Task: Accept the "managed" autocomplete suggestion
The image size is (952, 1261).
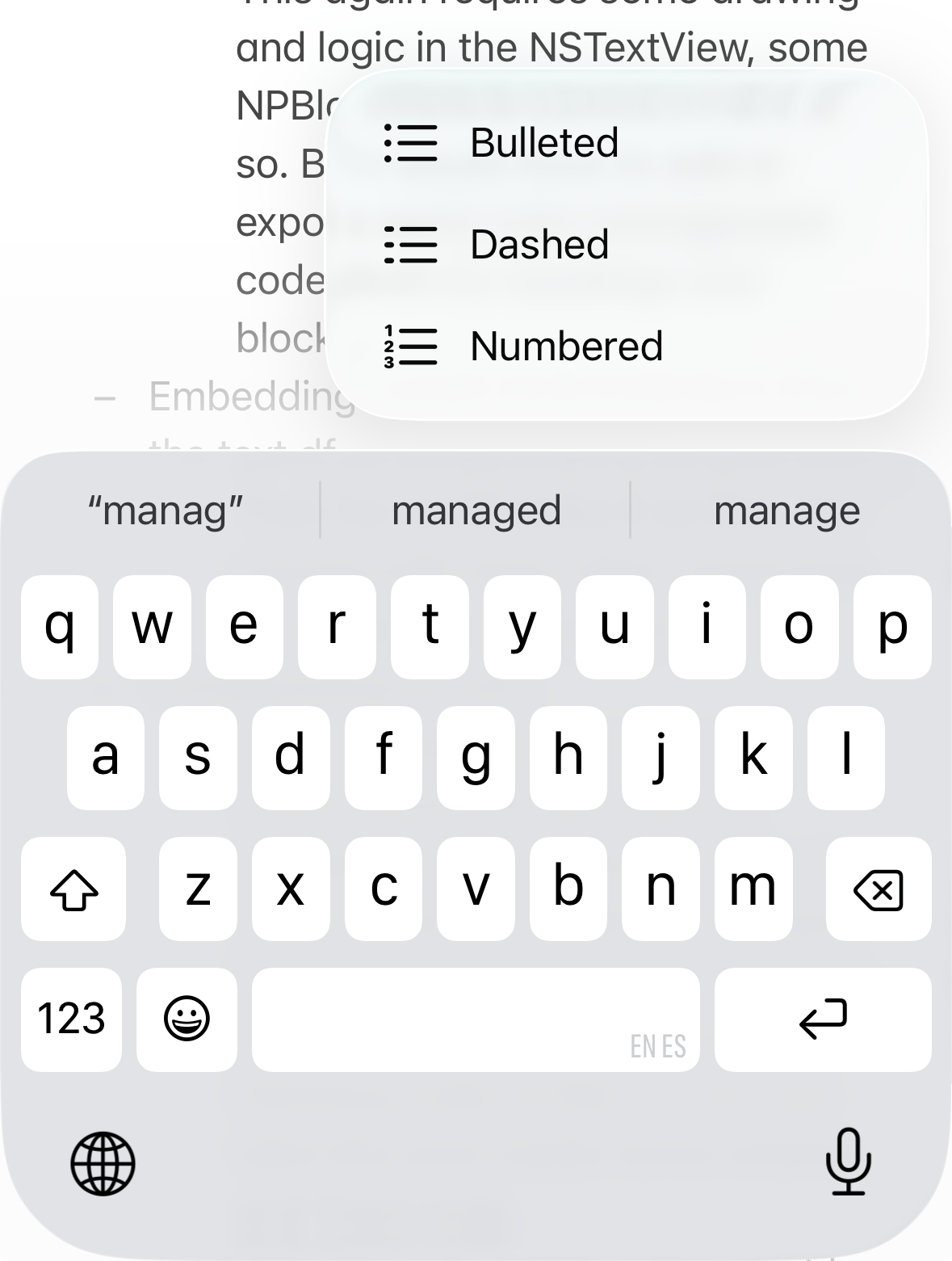Action: pos(476,511)
